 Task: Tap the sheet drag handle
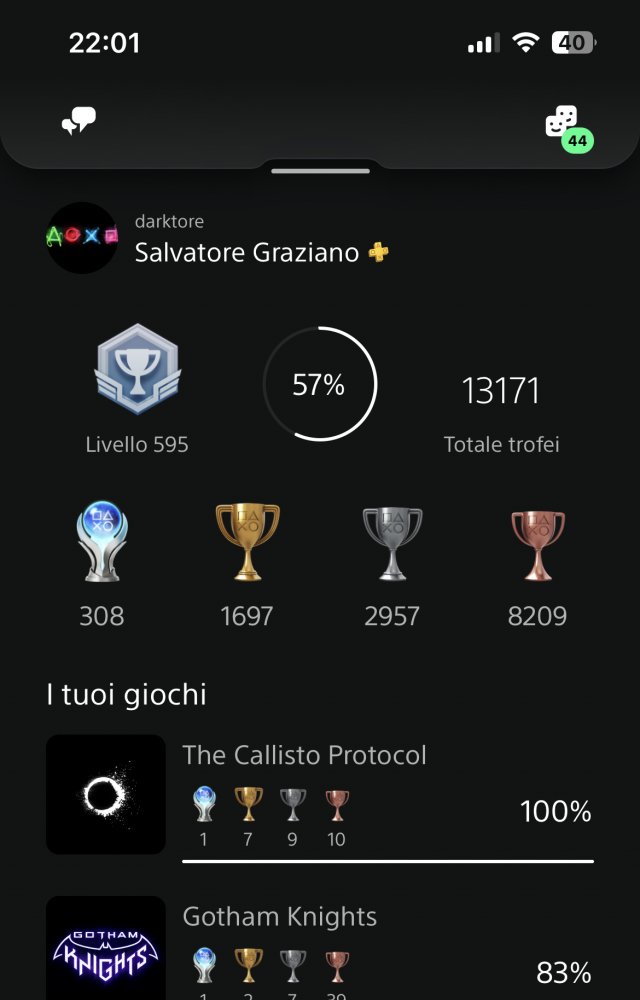(x=320, y=171)
